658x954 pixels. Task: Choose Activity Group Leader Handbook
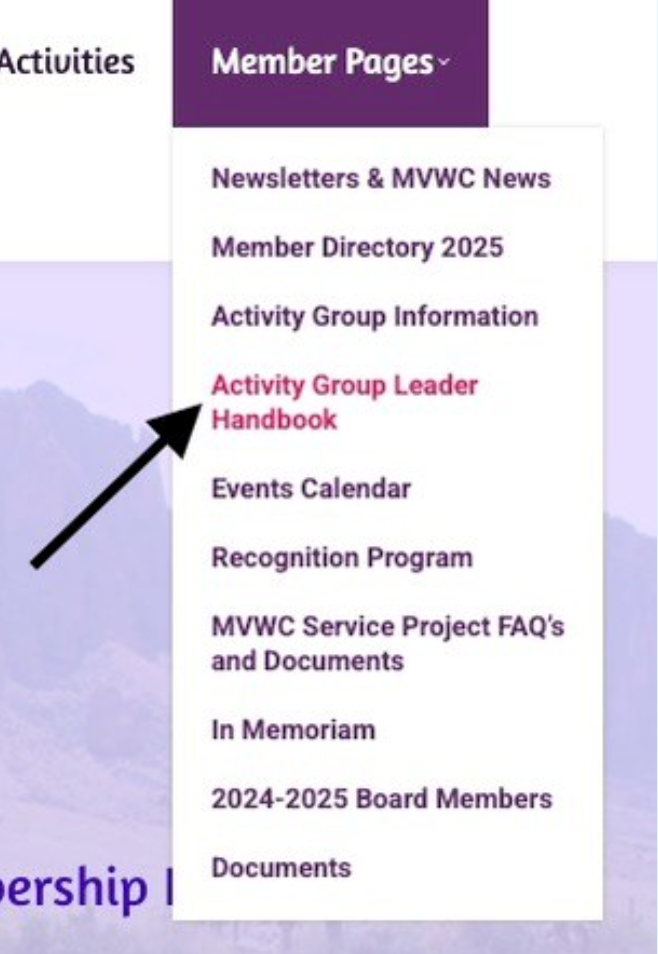344,402
